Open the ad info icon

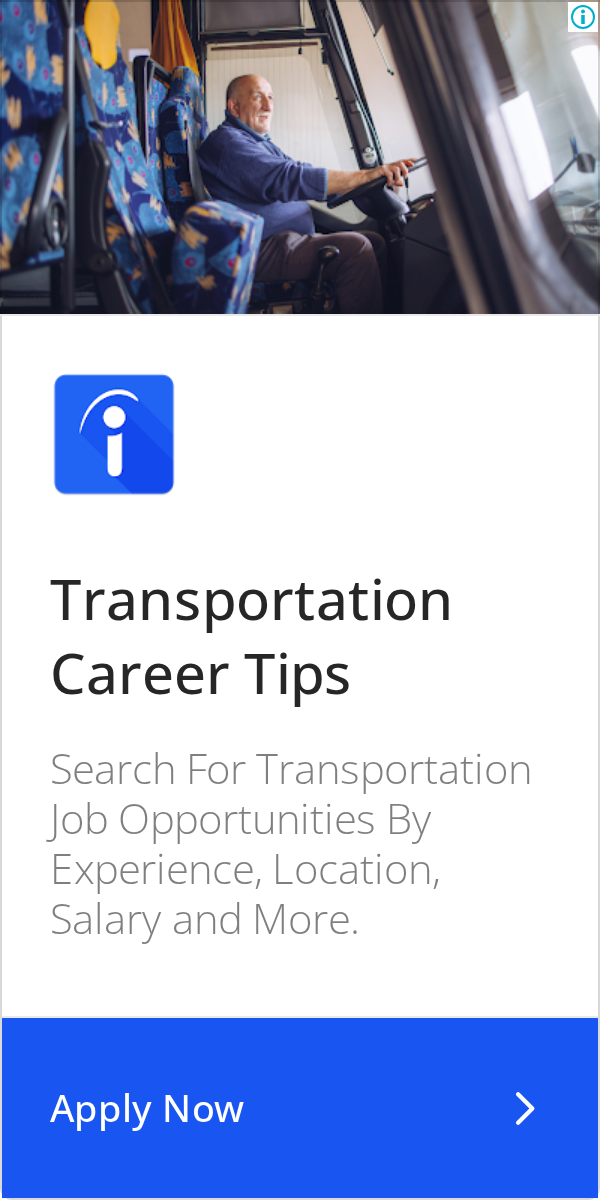pos(582,17)
